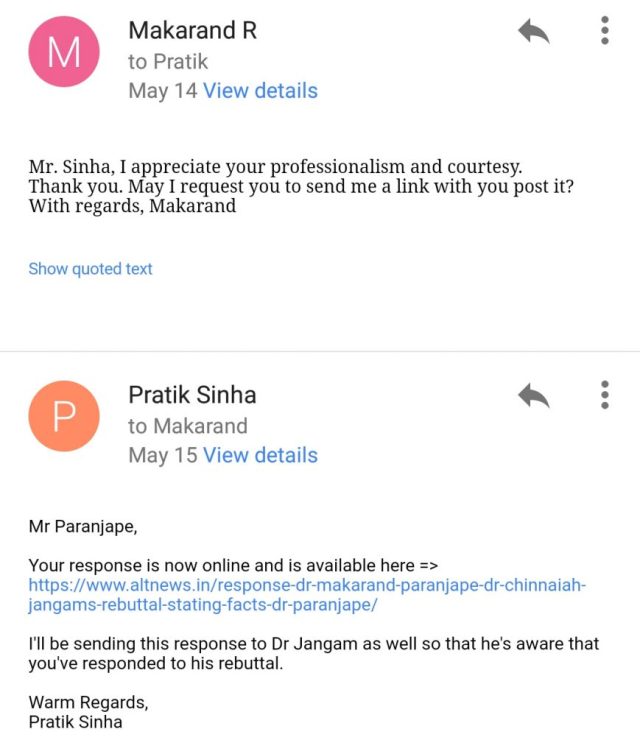Open Pratik Sinha's sender avatar
Viewport: 640px width, 754px height.
coord(65,417)
